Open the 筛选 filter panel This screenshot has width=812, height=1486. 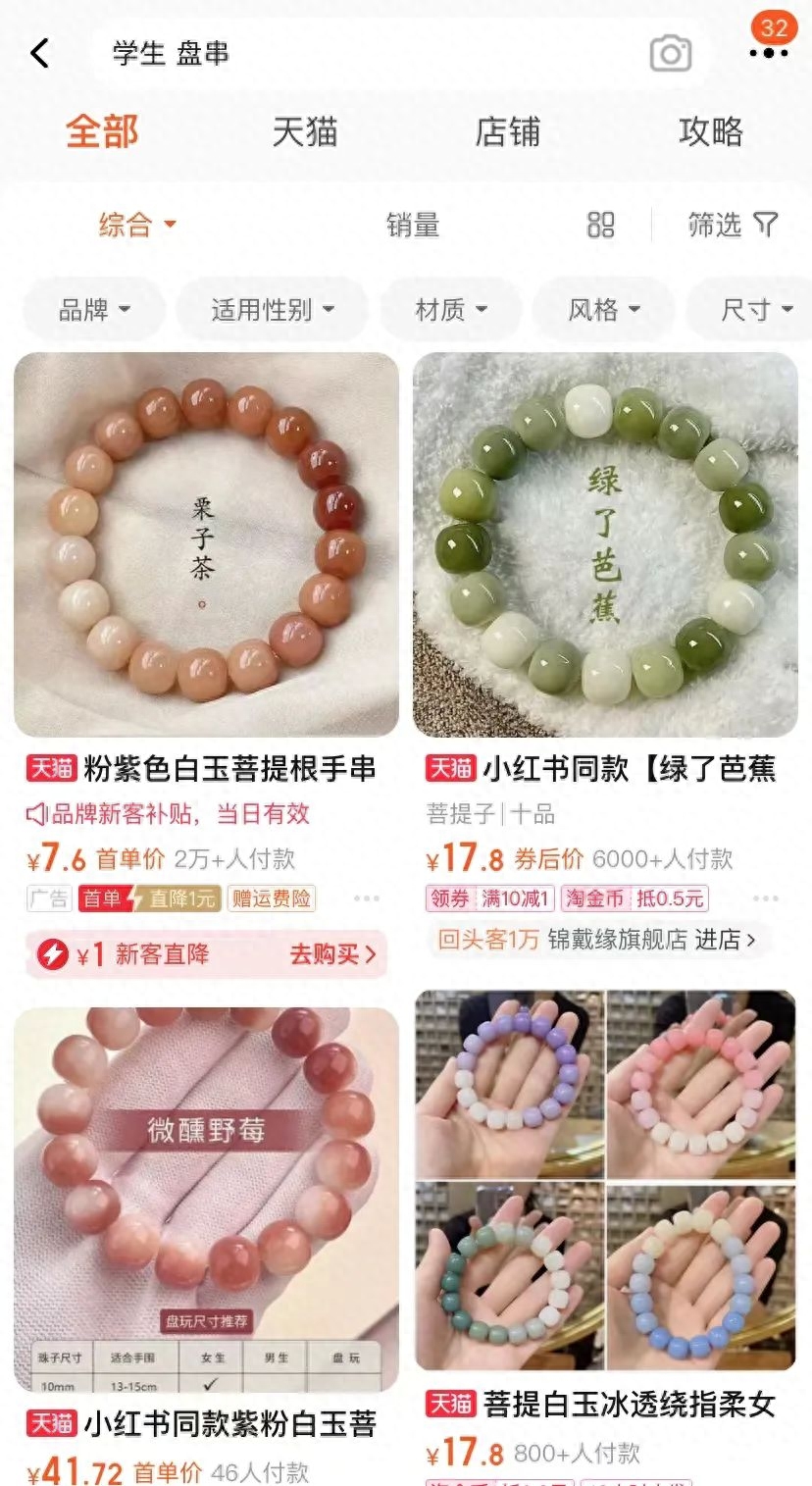point(732,225)
